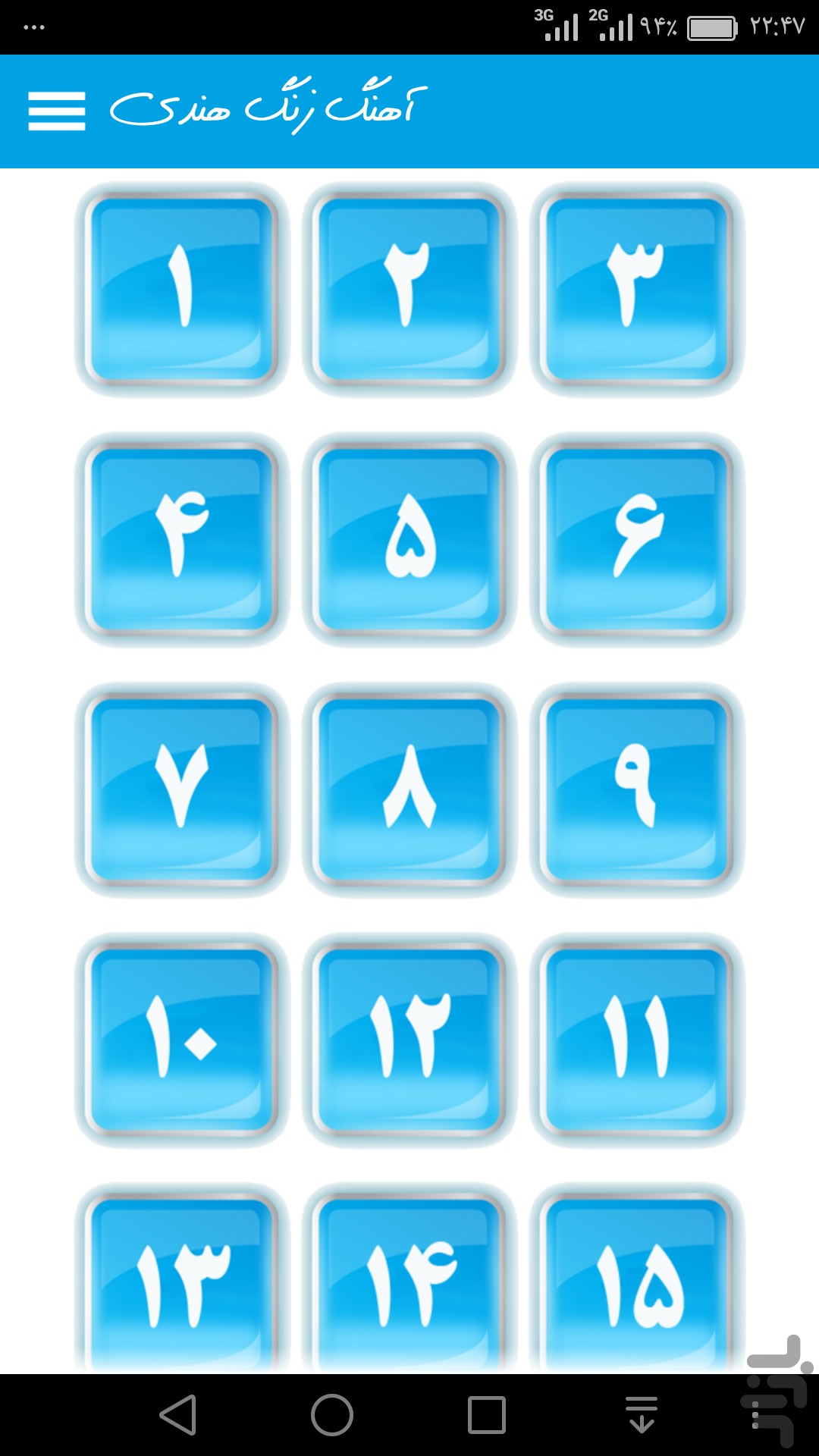Play ringtone number ۱
The height and width of the screenshot is (1456, 819).
[182, 289]
